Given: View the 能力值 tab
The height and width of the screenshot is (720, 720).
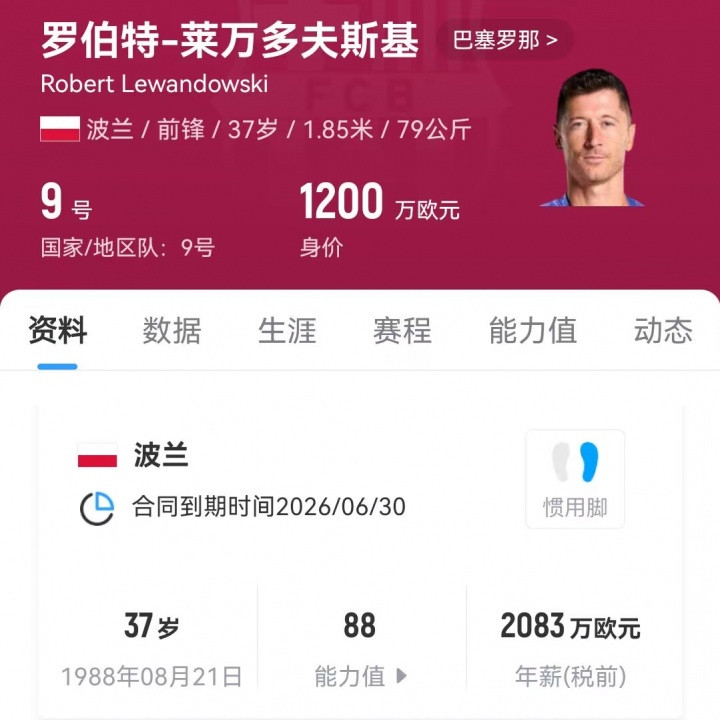Looking at the screenshot, I should click(x=533, y=330).
